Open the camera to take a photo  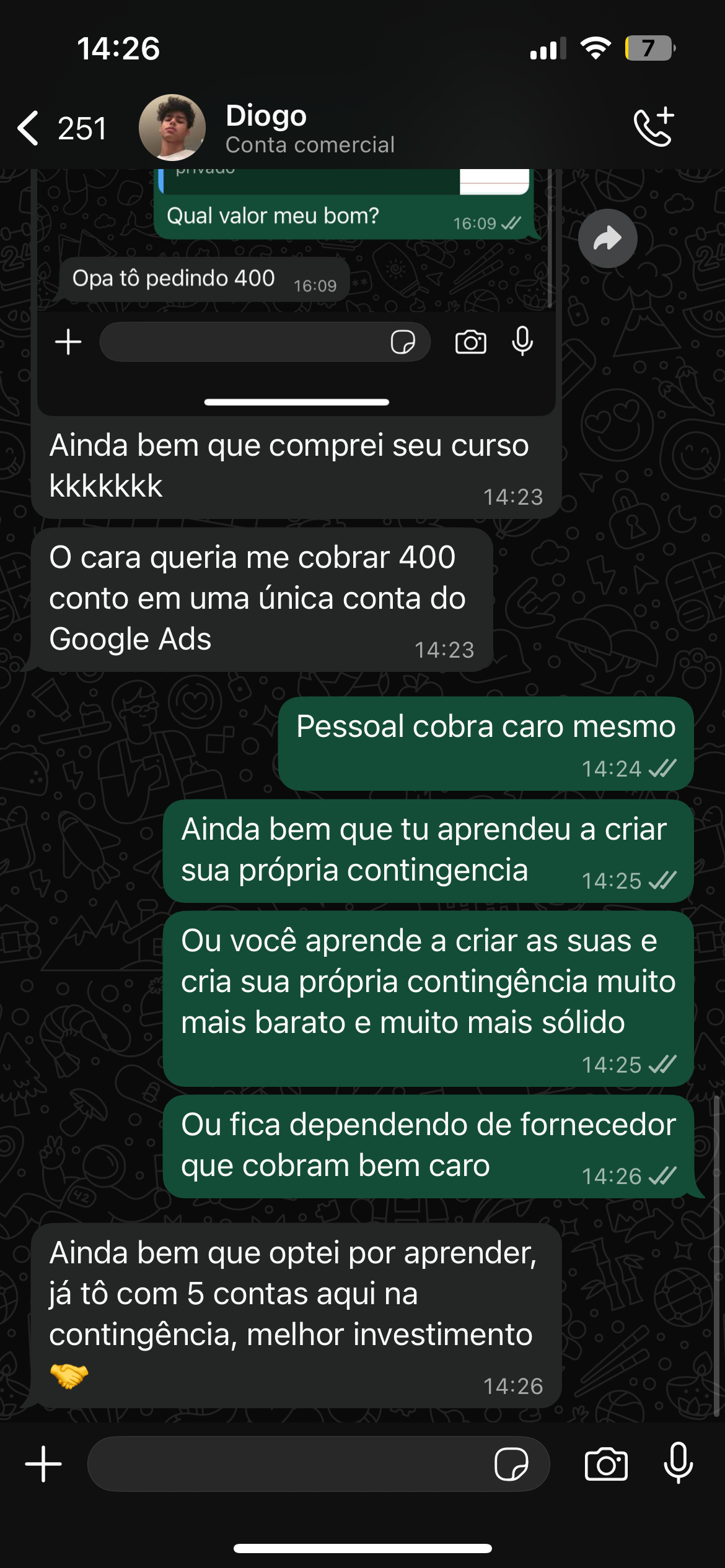point(606,1465)
